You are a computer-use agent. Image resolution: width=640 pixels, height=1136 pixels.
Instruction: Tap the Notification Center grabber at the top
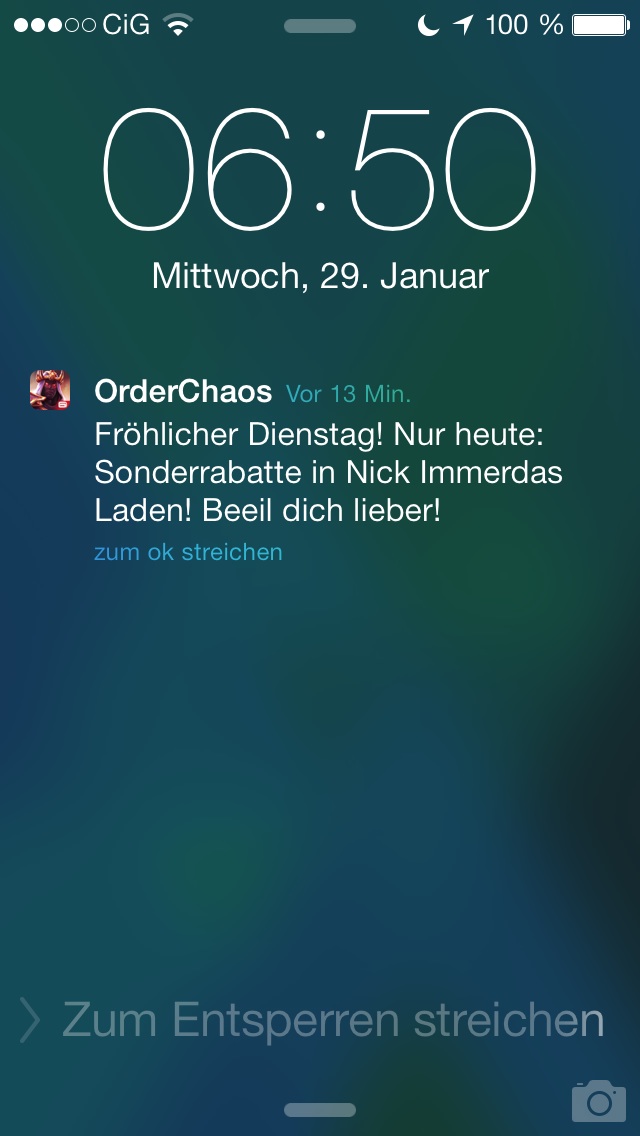tap(320, 26)
